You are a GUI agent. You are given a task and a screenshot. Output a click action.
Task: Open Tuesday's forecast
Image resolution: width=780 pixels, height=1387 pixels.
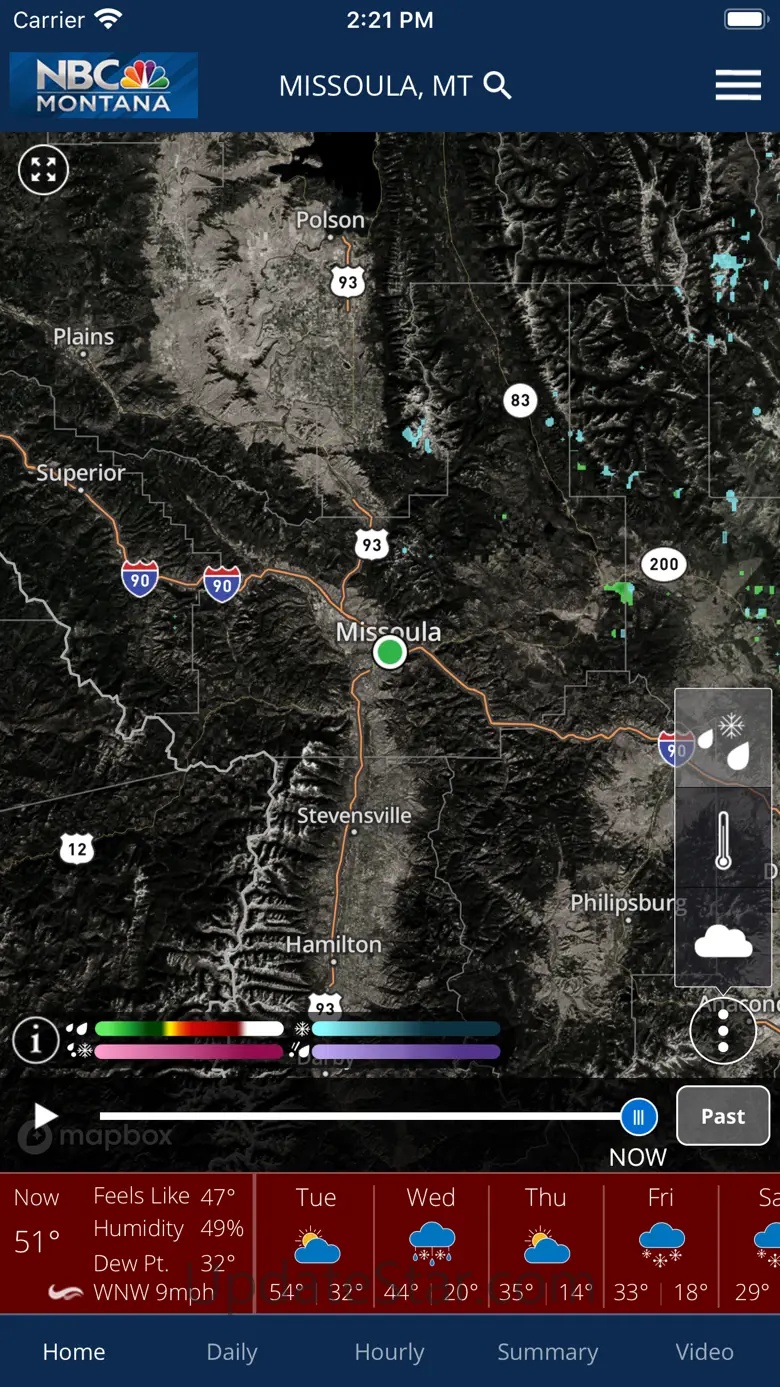click(316, 1244)
